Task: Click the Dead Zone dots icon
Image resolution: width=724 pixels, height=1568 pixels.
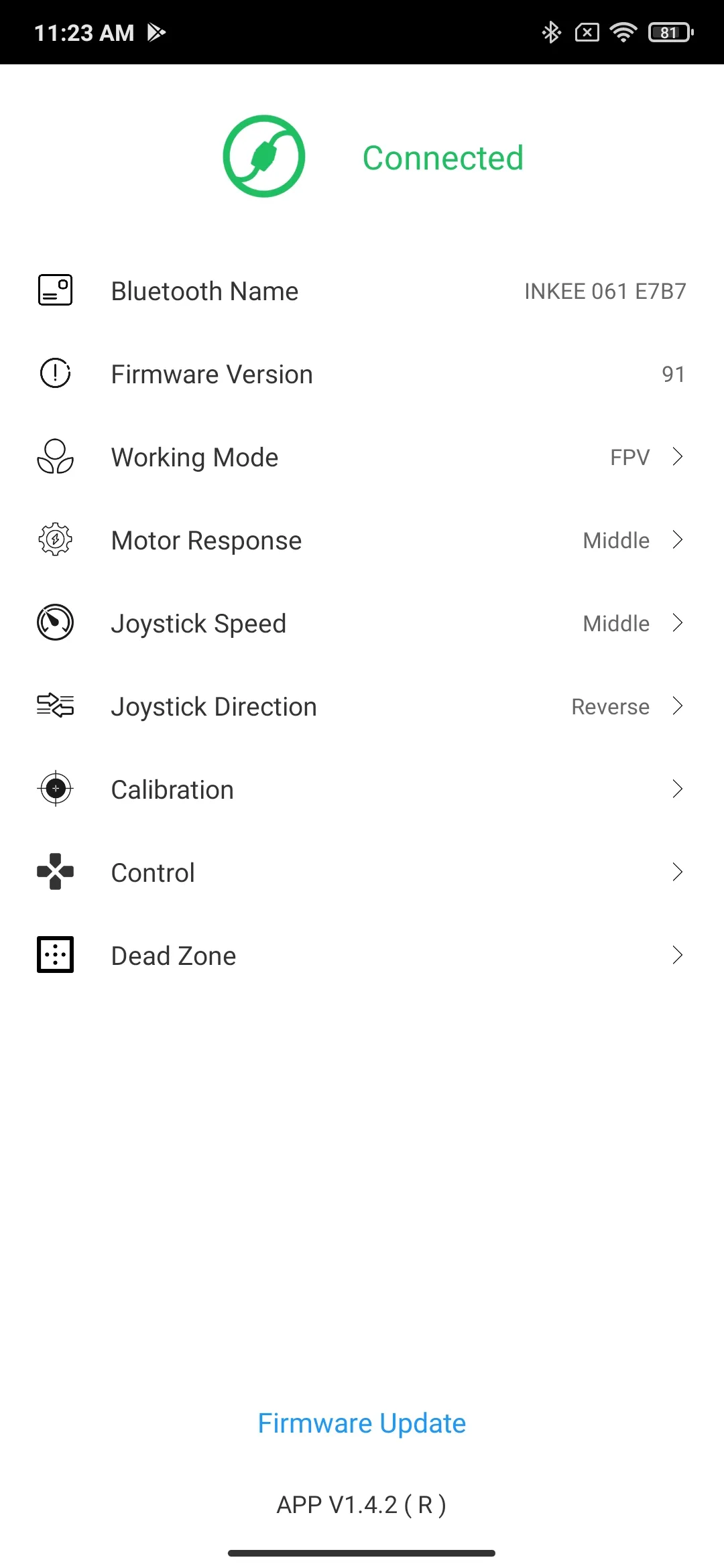Action: point(55,956)
